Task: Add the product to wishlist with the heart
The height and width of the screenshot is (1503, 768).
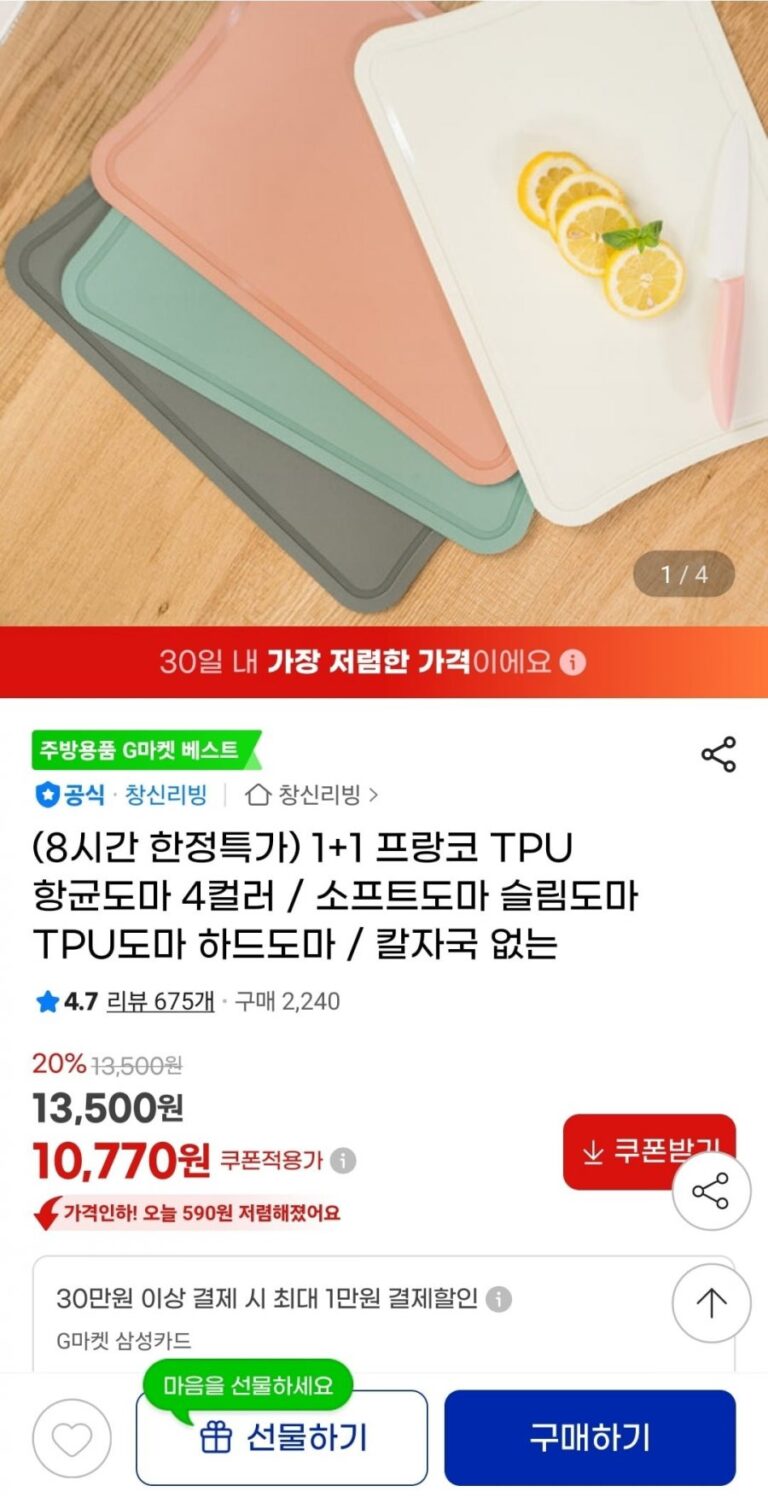Action: pyautogui.click(x=71, y=1438)
